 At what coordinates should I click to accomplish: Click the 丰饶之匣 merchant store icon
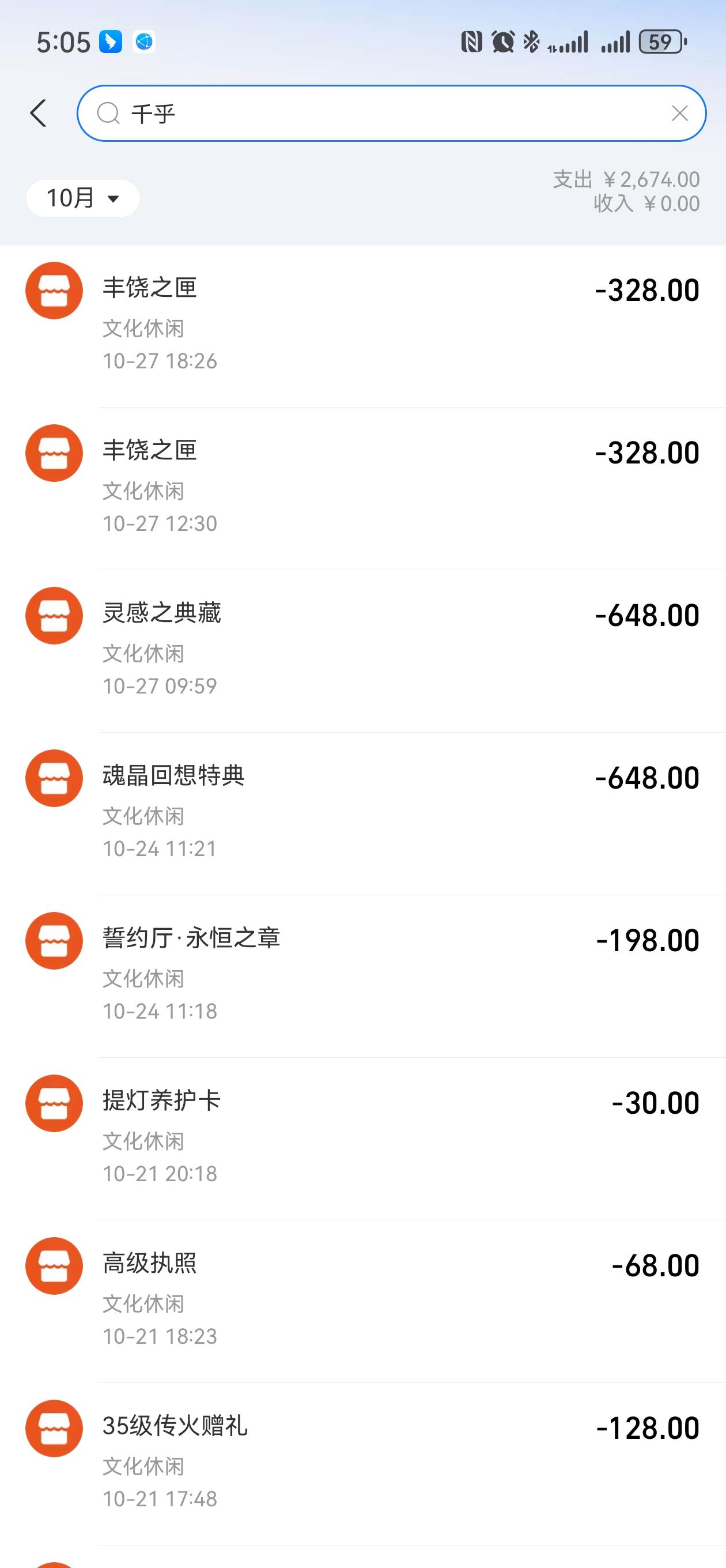(54, 291)
